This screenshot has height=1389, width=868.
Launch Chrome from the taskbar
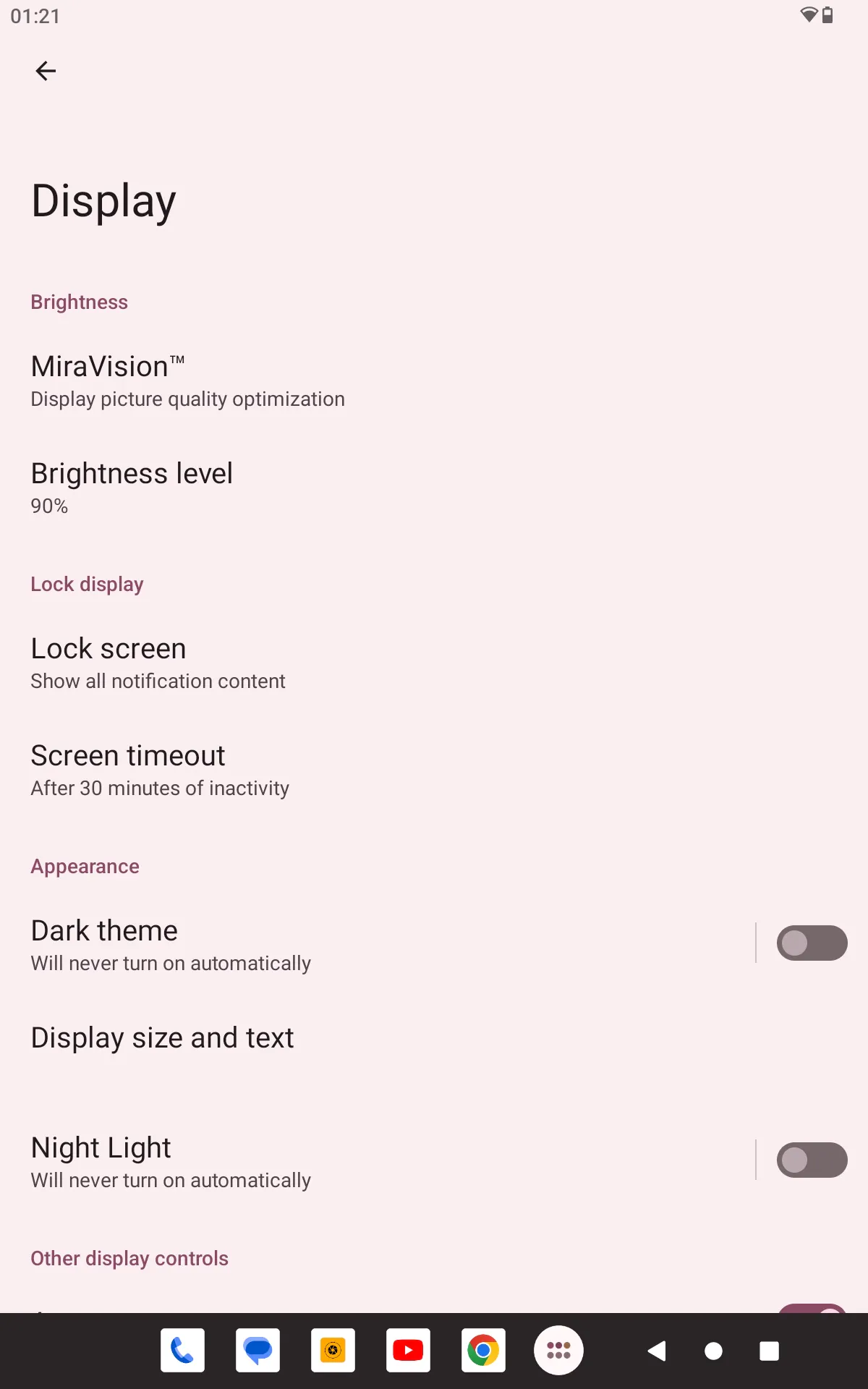click(483, 1350)
